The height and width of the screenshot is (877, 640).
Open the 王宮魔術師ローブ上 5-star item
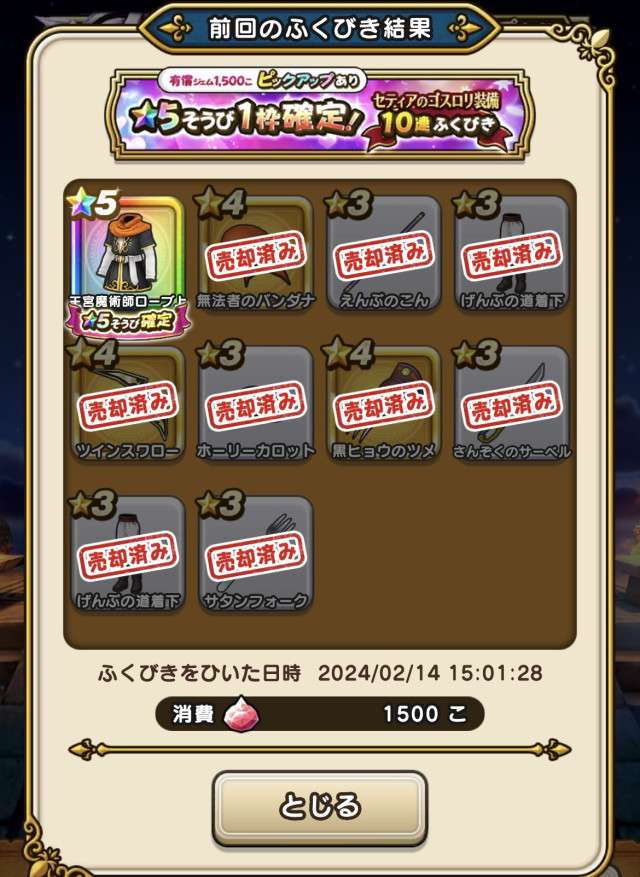(127, 260)
